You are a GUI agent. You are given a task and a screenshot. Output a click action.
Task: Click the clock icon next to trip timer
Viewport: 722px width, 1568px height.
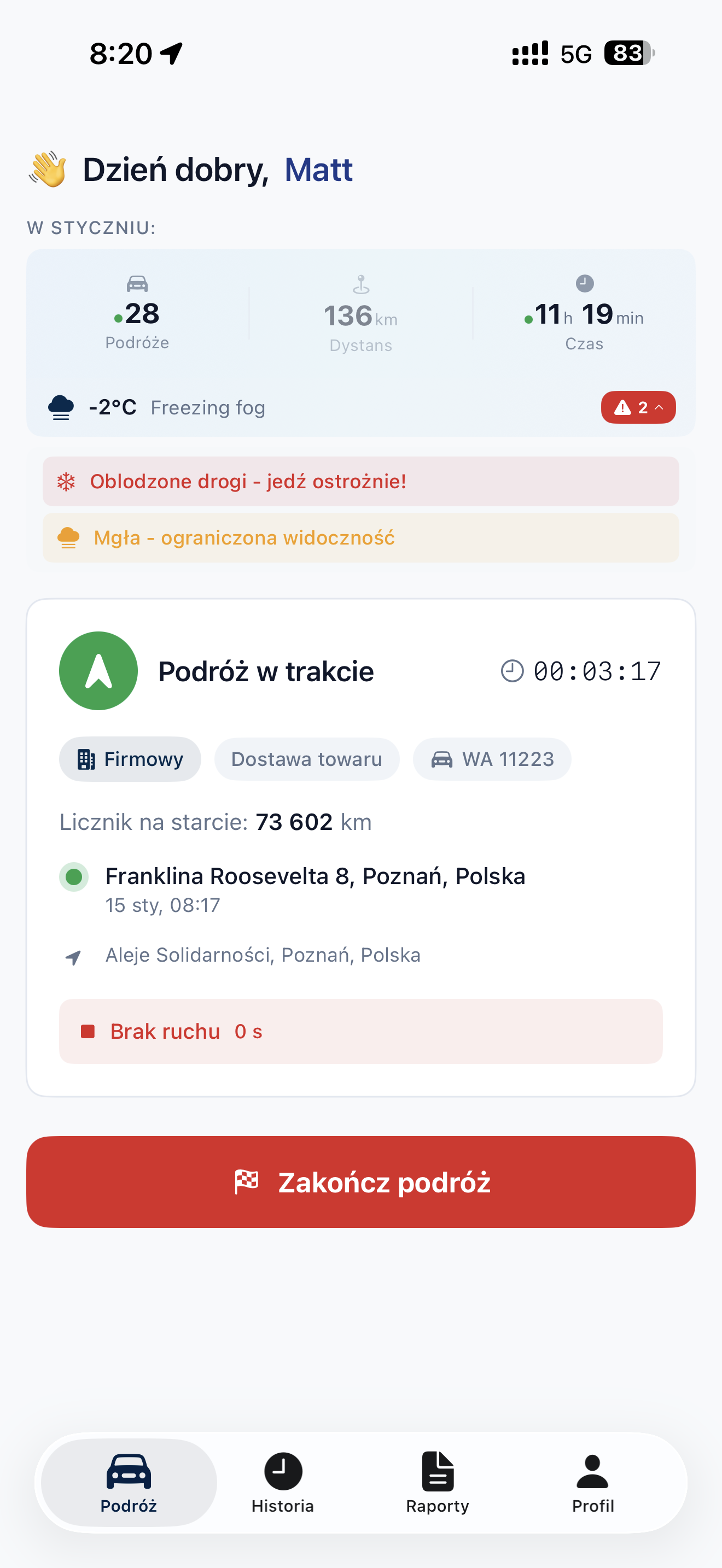[511, 670]
